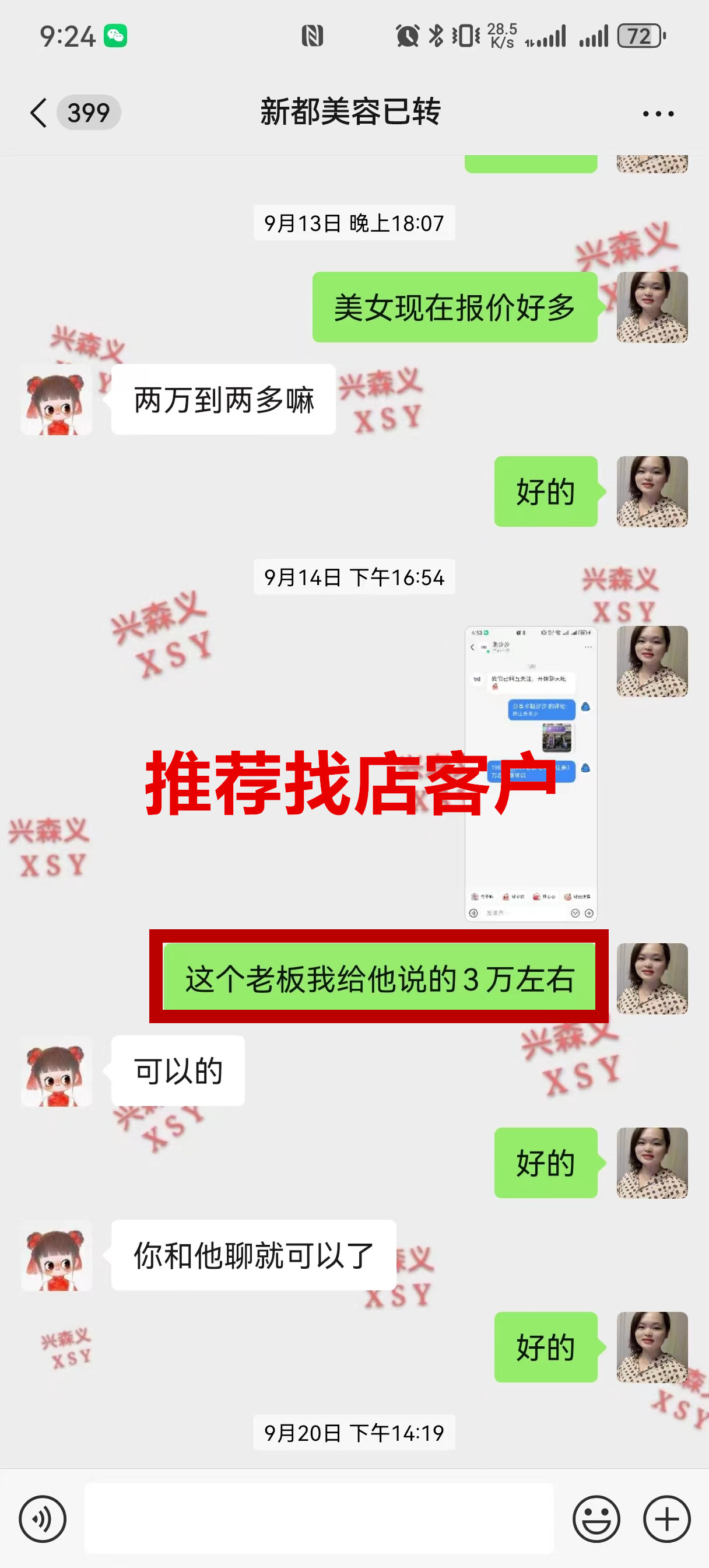Open own avatar beside 美女现在报价好多
Viewport: 709px width, 1568px height.
652,307
